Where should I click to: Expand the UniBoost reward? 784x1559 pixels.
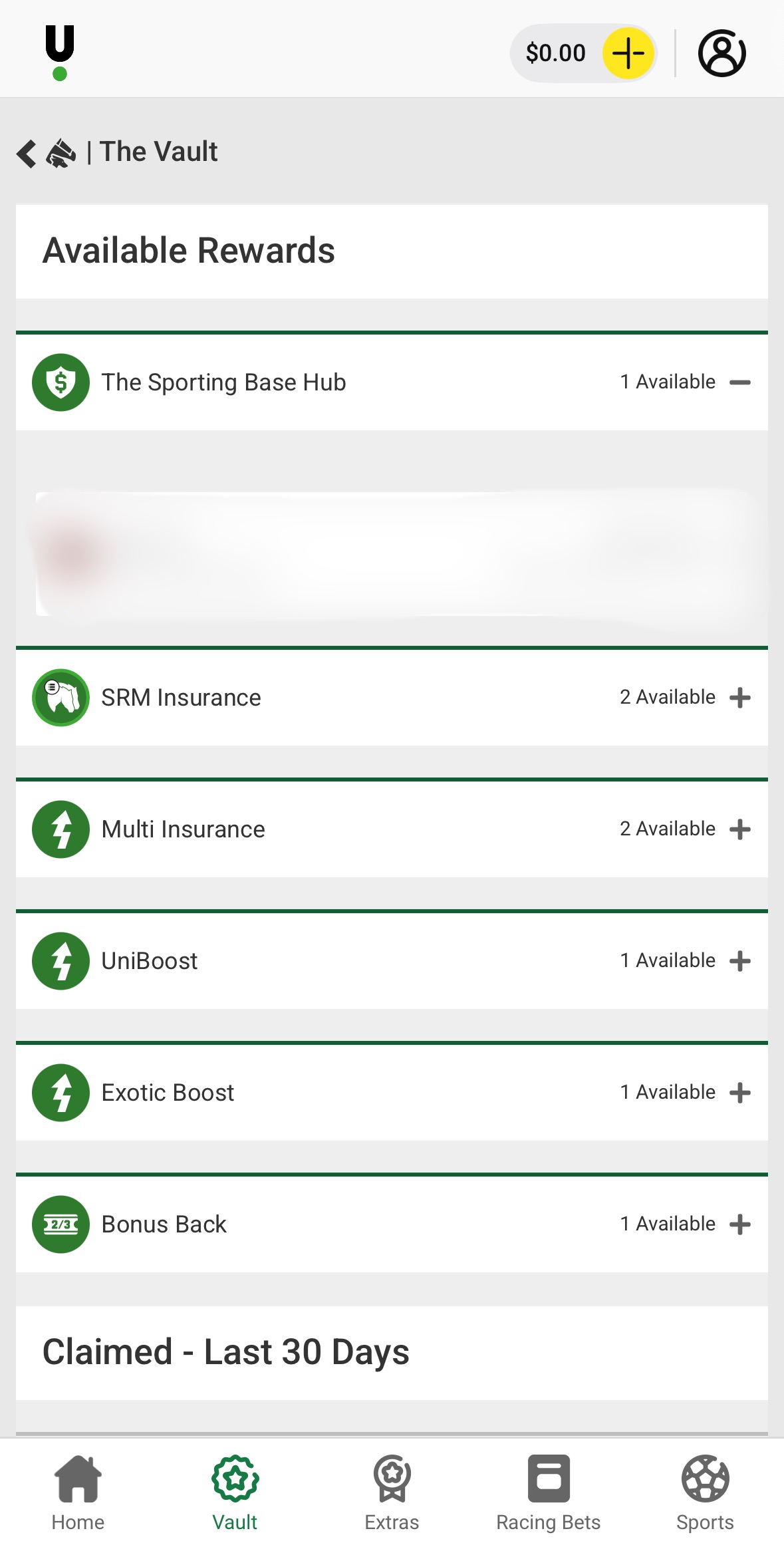739,961
